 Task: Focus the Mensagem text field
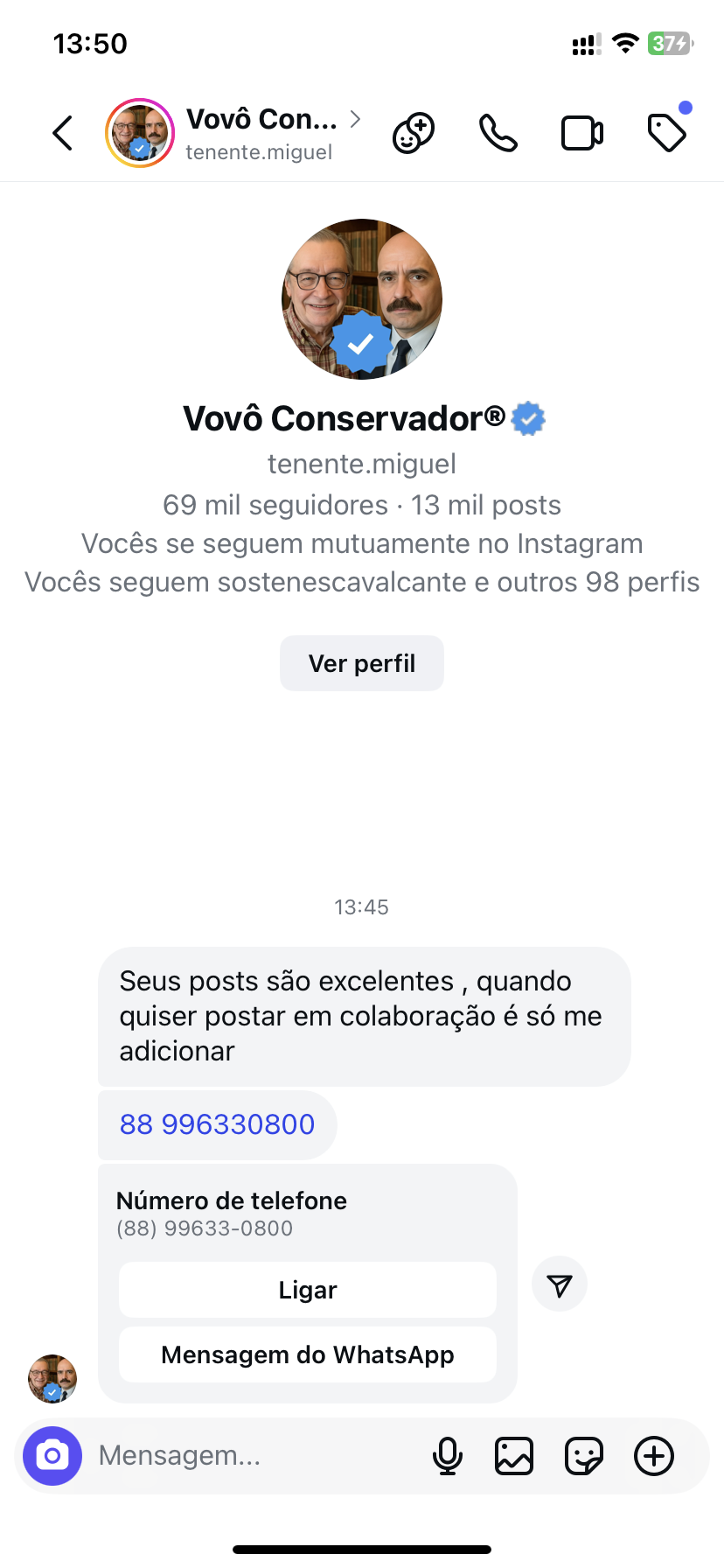(254, 1456)
